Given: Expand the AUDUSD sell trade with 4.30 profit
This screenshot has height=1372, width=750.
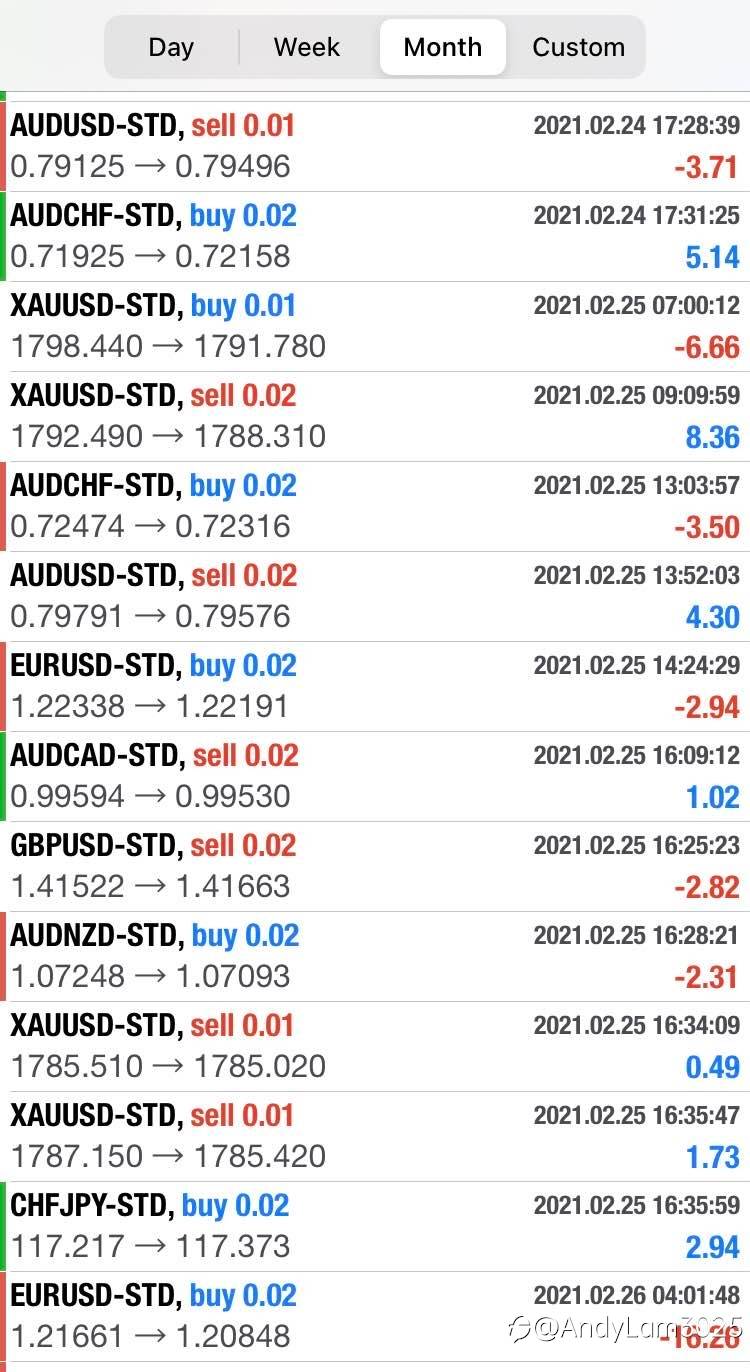Looking at the screenshot, I should (x=375, y=596).
